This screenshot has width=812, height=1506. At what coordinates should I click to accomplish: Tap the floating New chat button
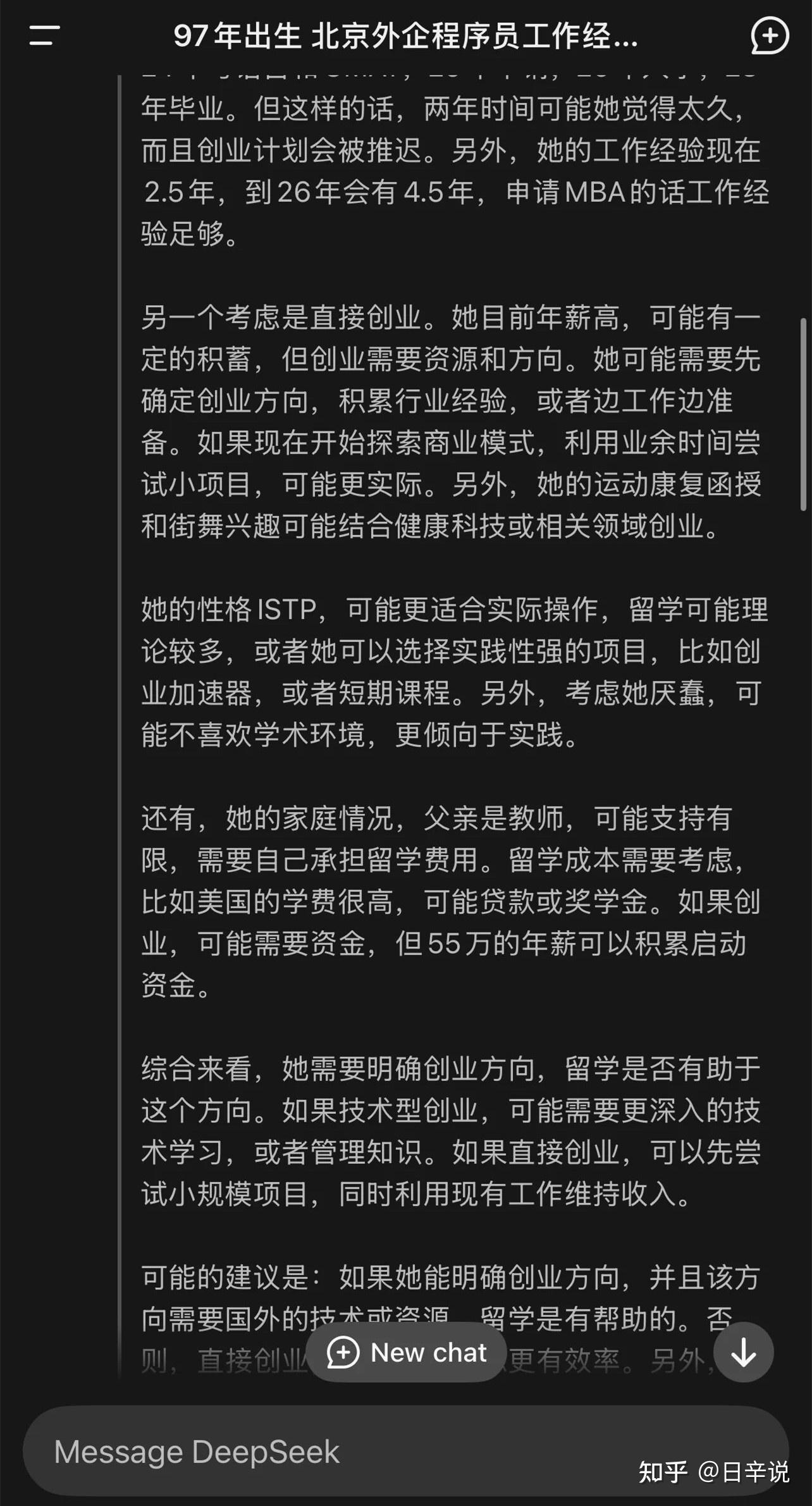[407, 1352]
